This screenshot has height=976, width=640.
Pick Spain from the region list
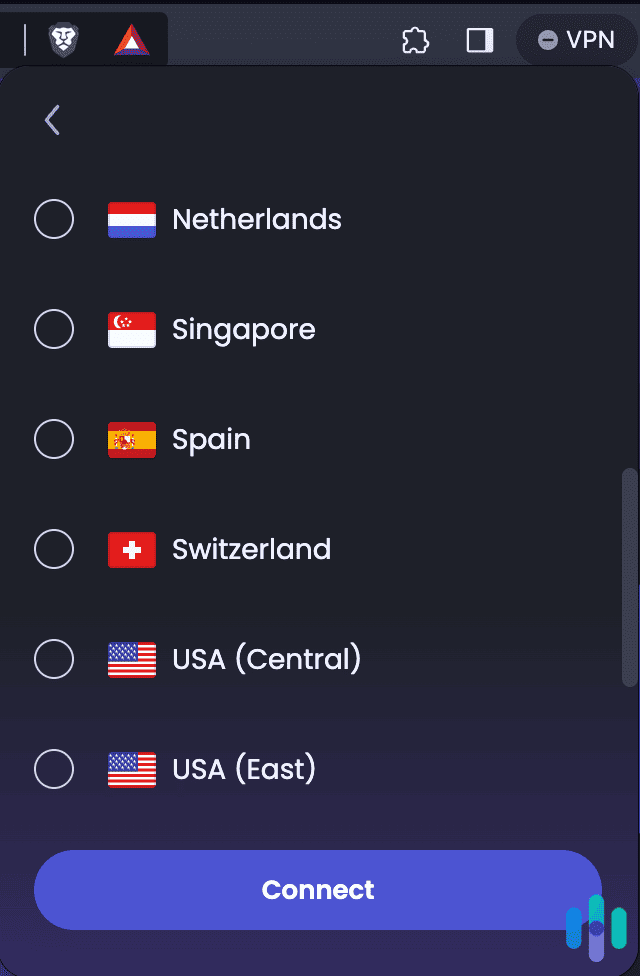(54, 439)
